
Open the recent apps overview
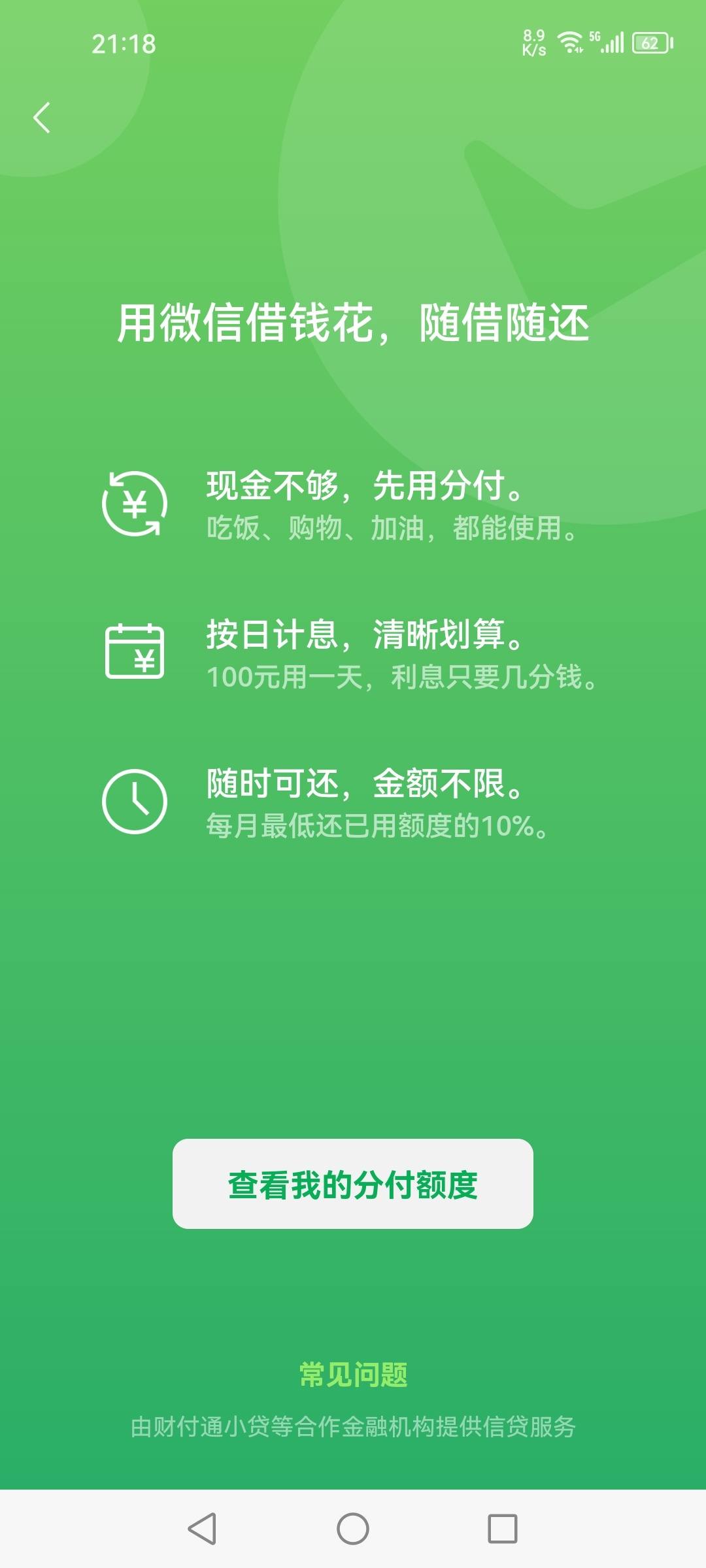(503, 1529)
